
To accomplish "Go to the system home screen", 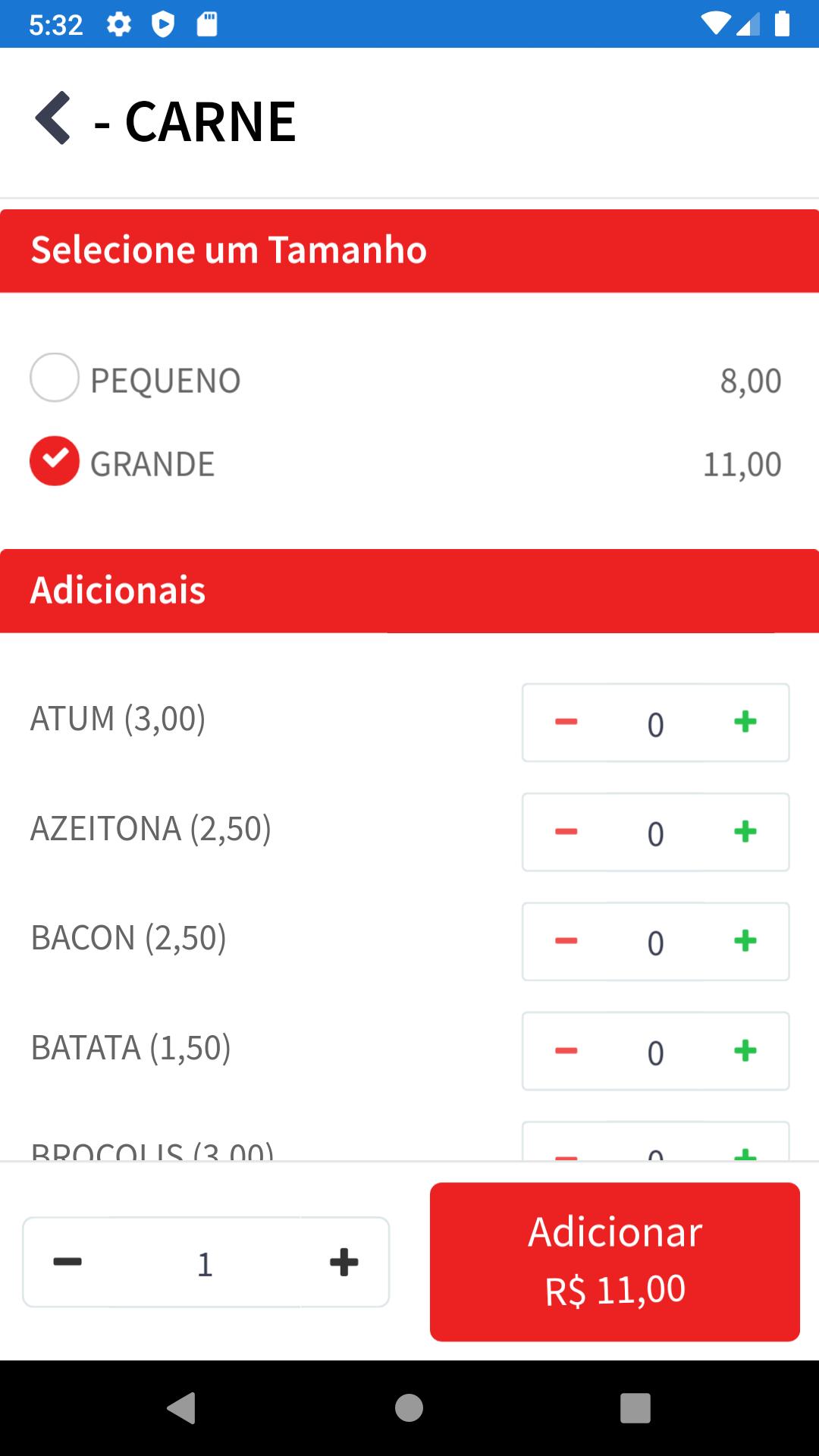I will tap(409, 1408).
